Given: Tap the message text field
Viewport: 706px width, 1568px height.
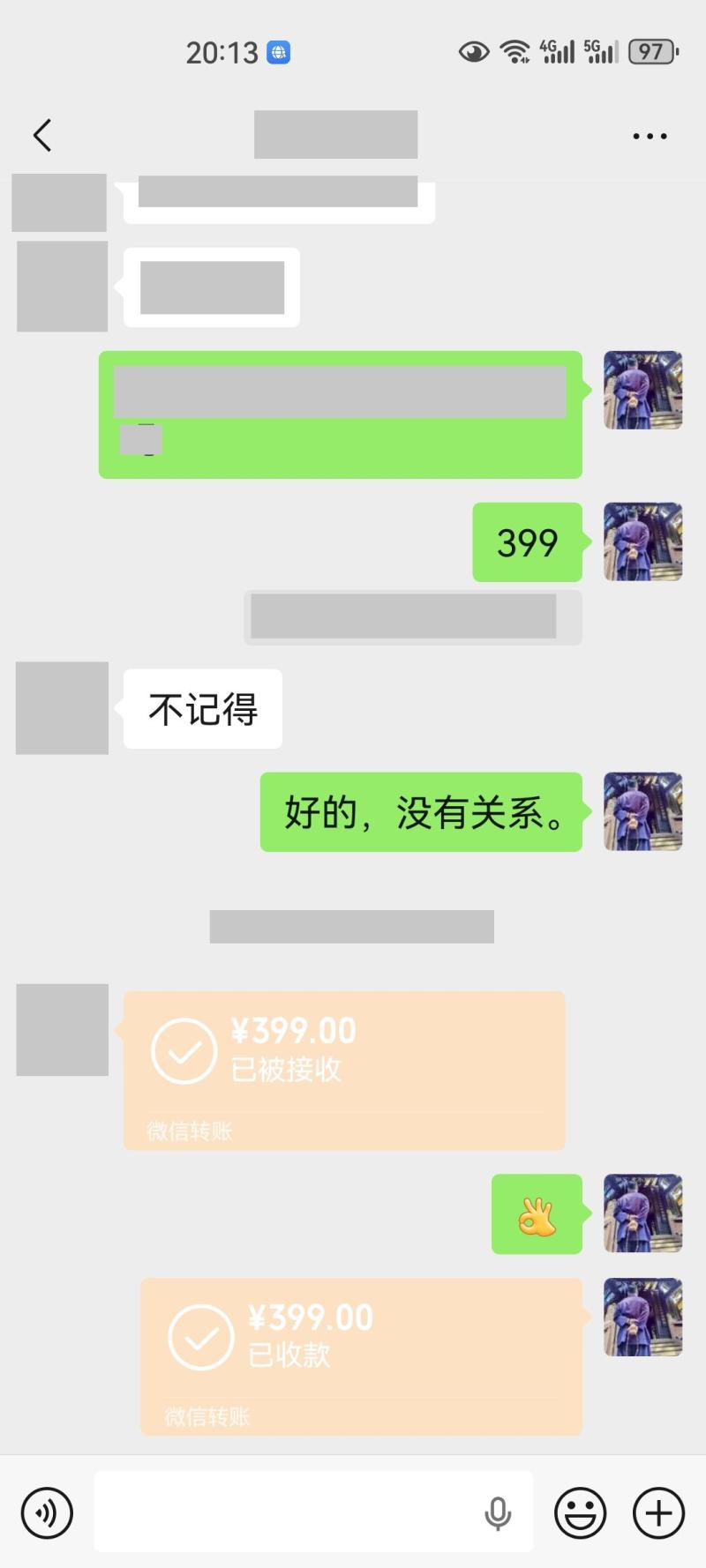Looking at the screenshot, I should (x=282, y=1512).
